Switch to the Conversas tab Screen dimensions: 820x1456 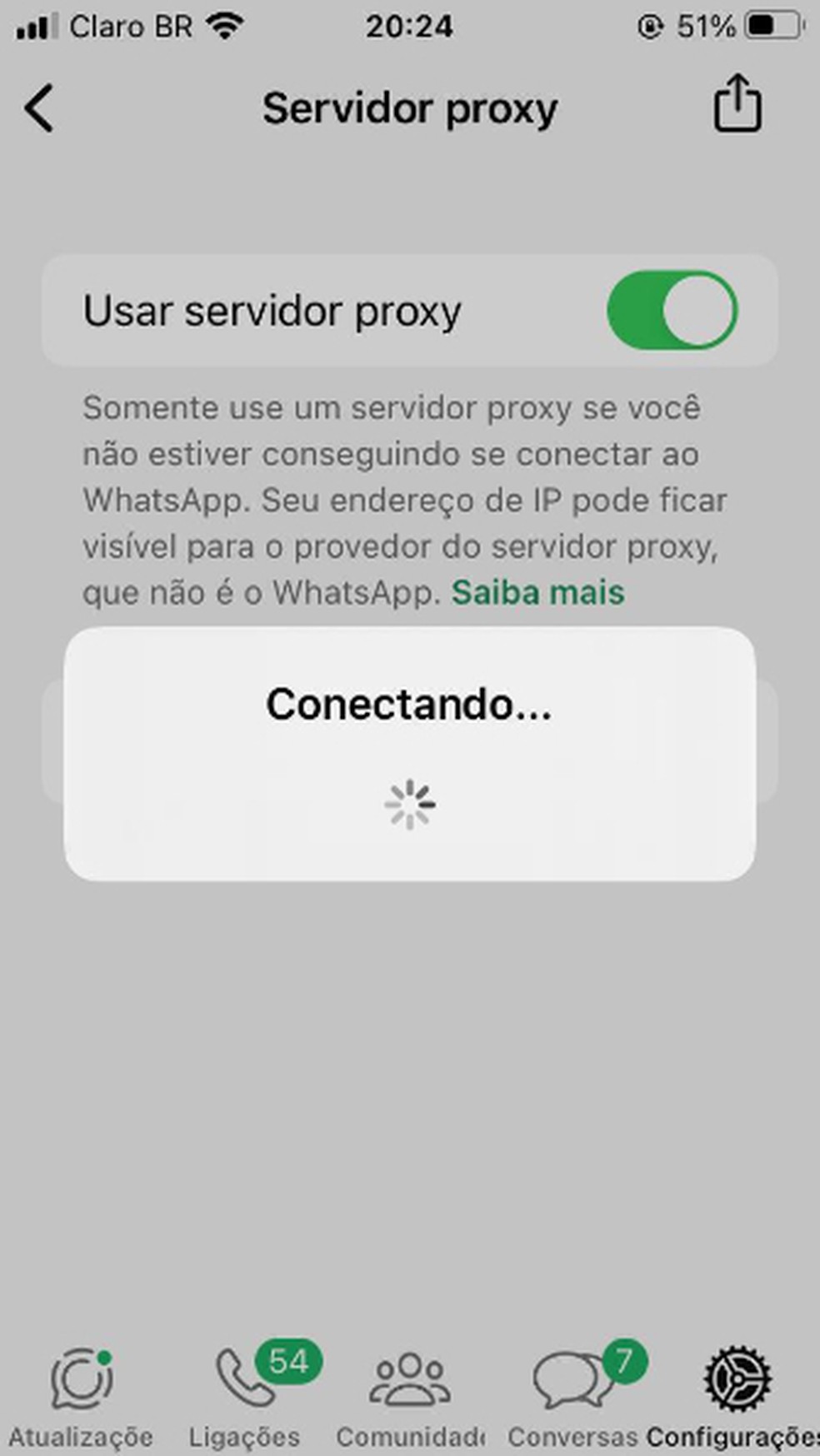[572, 1393]
